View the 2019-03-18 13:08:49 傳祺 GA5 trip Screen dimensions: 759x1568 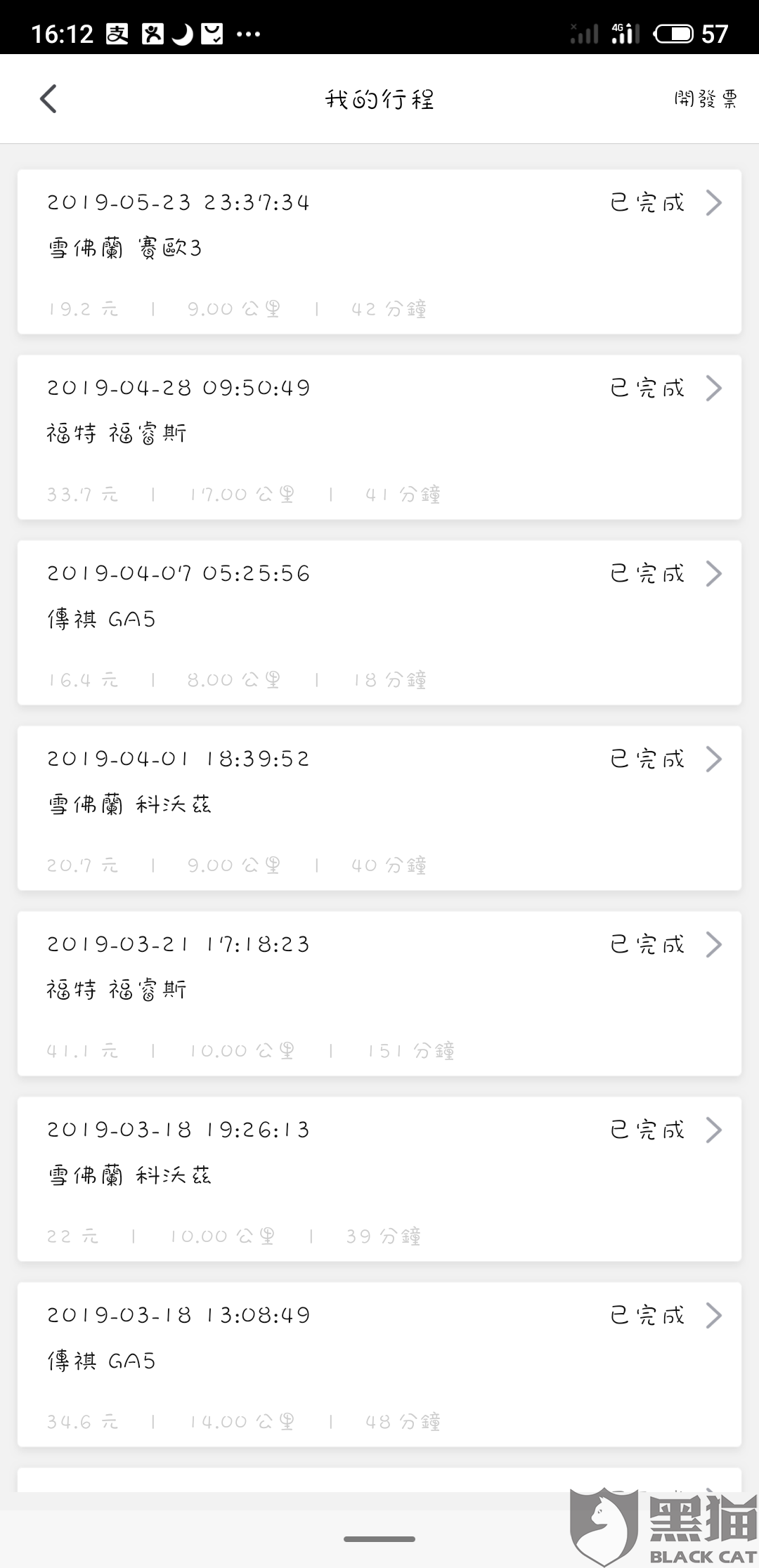(379, 1364)
